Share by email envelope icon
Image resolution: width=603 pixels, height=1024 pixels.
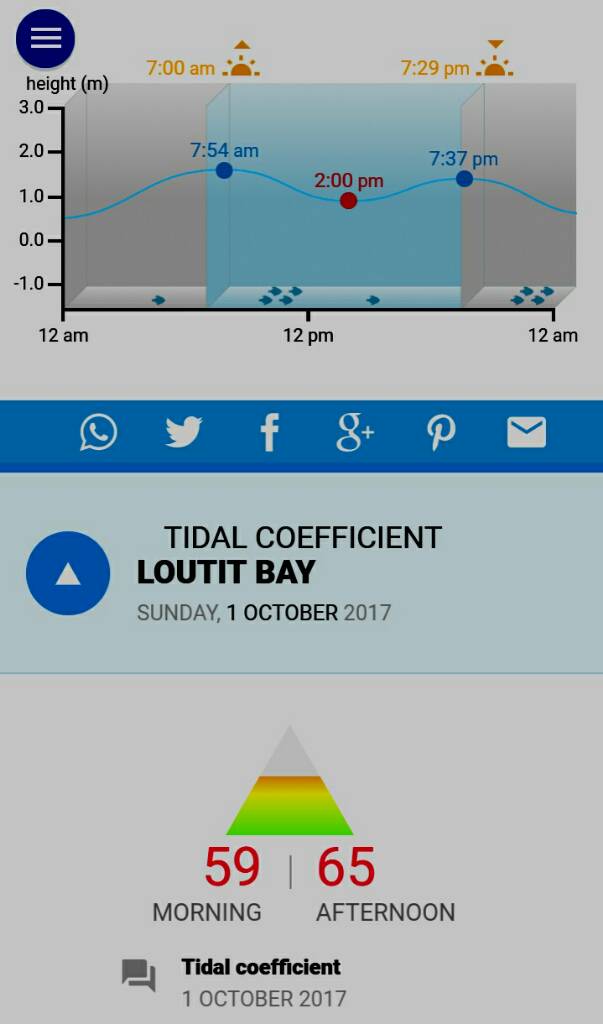point(526,432)
